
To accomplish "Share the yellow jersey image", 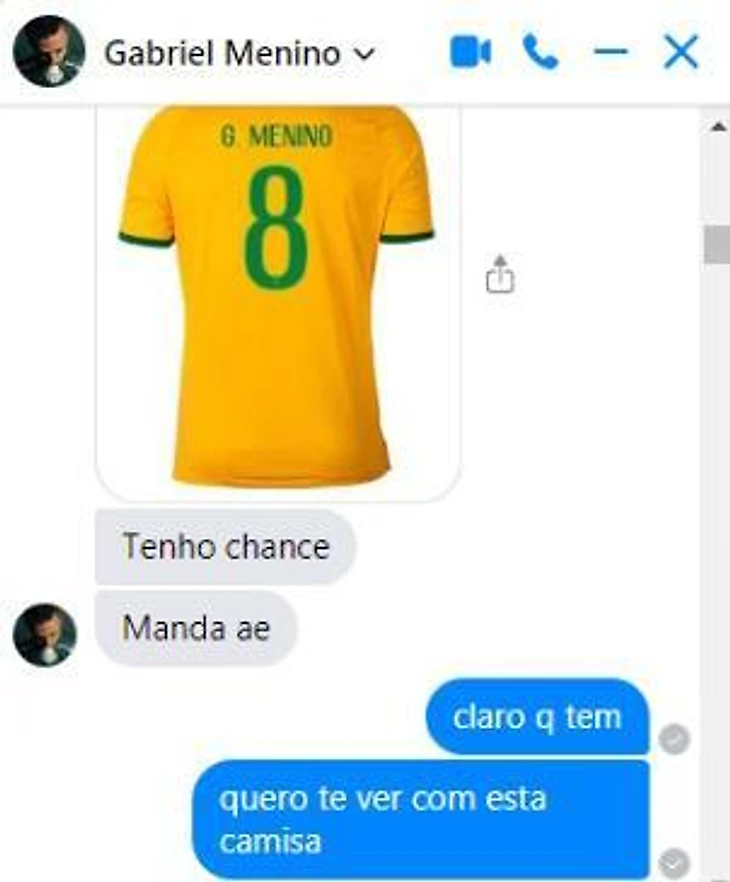I will [x=500, y=275].
